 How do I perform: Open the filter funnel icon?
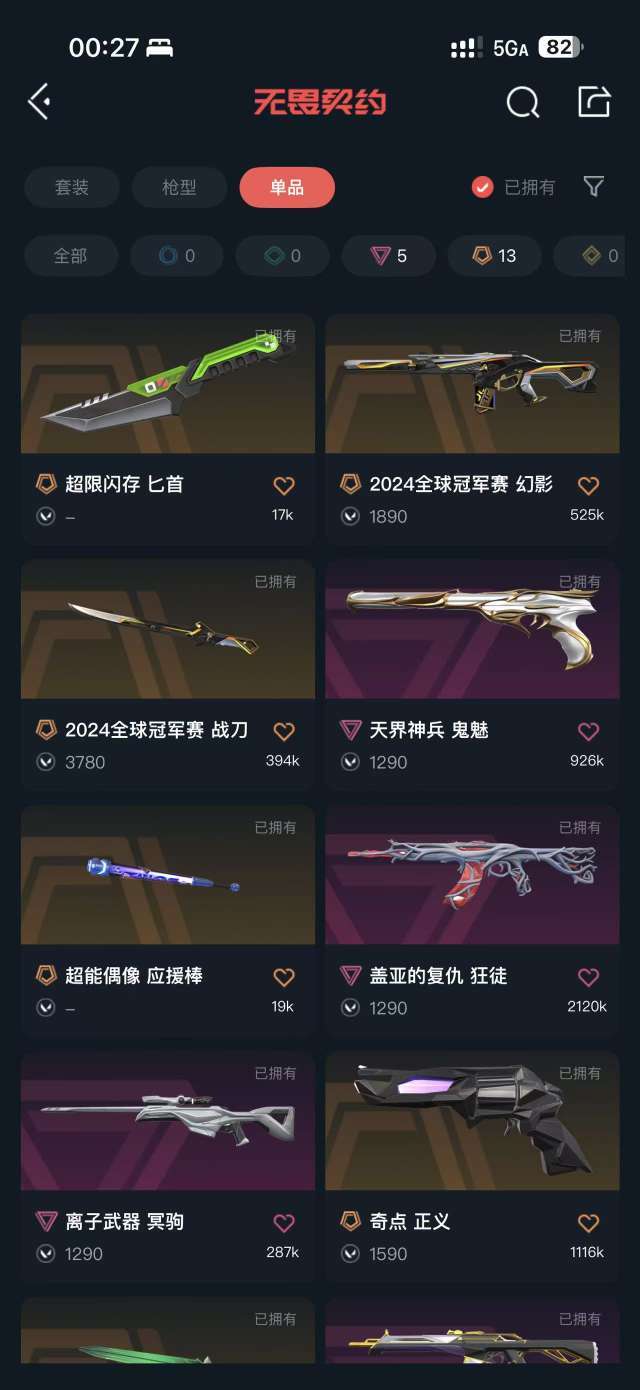click(x=594, y=187)
